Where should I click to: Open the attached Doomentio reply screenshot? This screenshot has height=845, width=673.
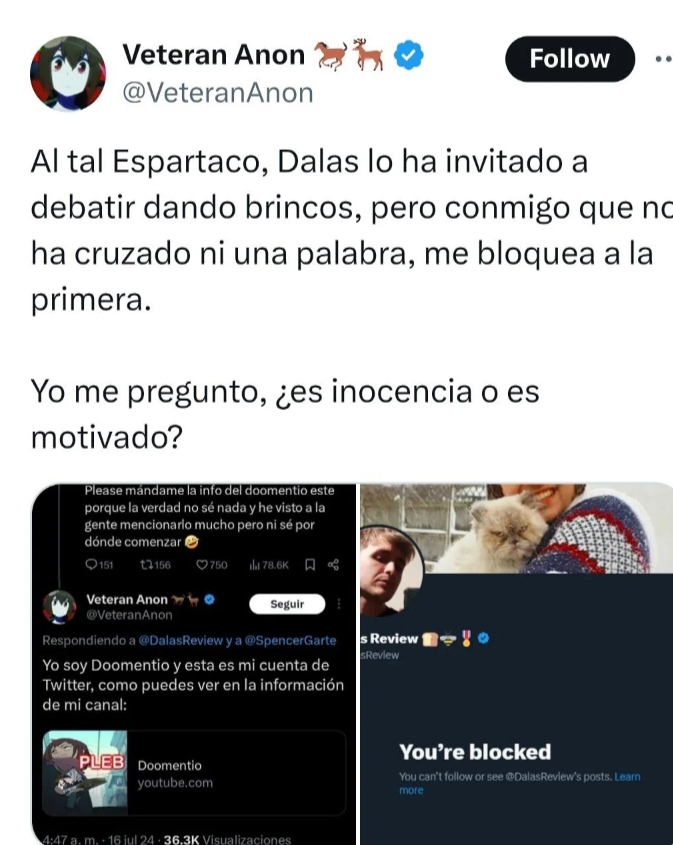pyautogui.click(x=195, y=664)
